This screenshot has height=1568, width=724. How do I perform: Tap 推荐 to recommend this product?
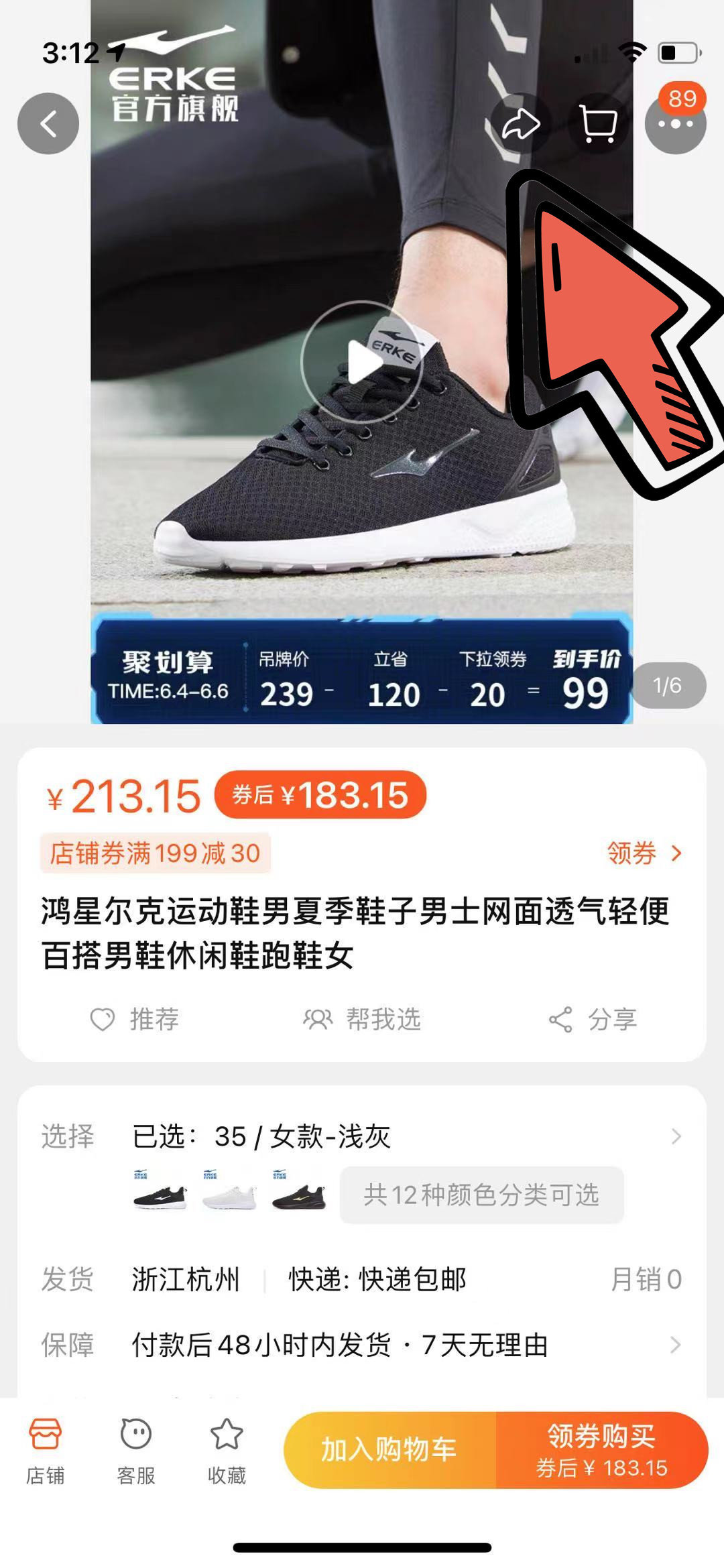(x=135, y=1019)
